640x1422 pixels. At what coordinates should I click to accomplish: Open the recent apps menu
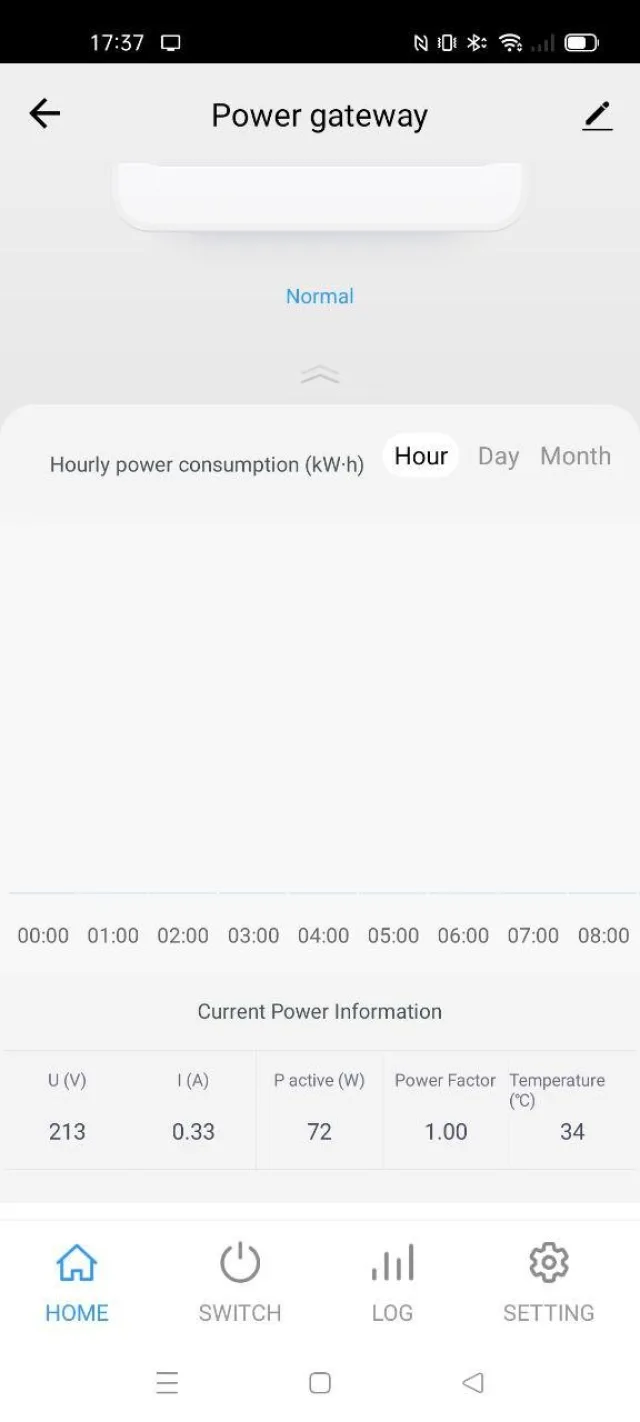(167, 1383)
